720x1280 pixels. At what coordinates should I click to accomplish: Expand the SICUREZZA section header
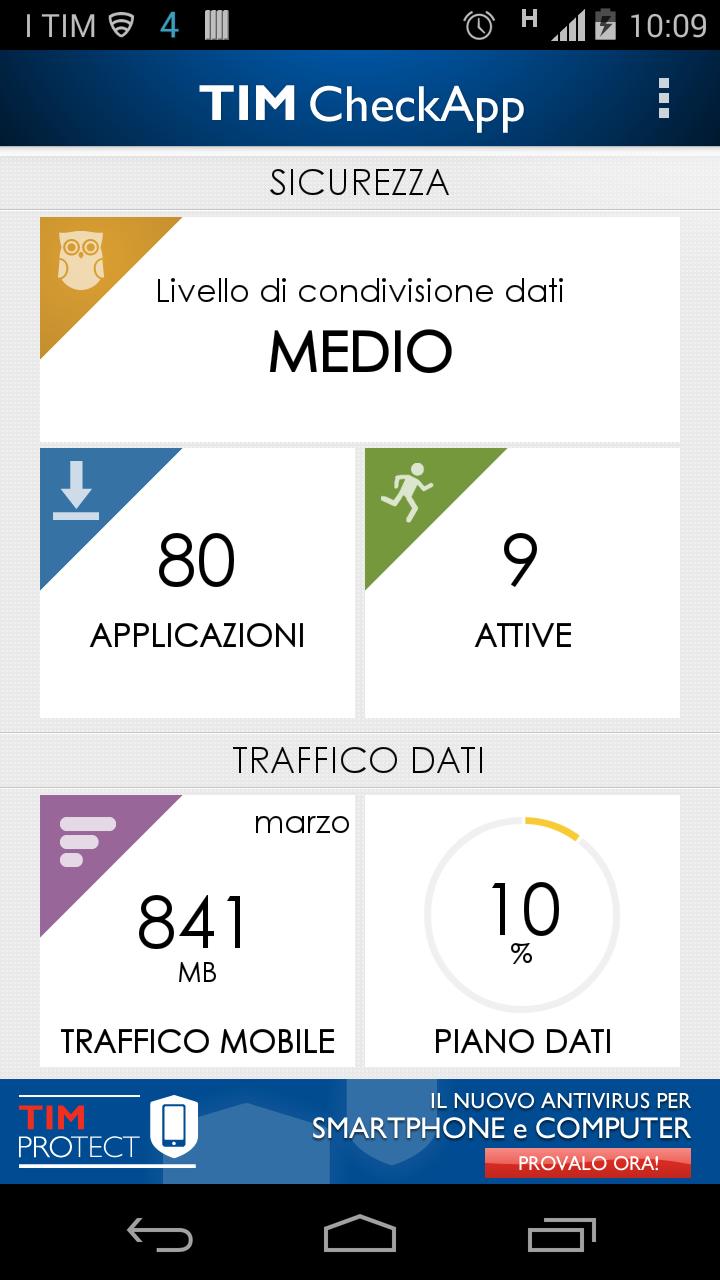pos(360,182)
